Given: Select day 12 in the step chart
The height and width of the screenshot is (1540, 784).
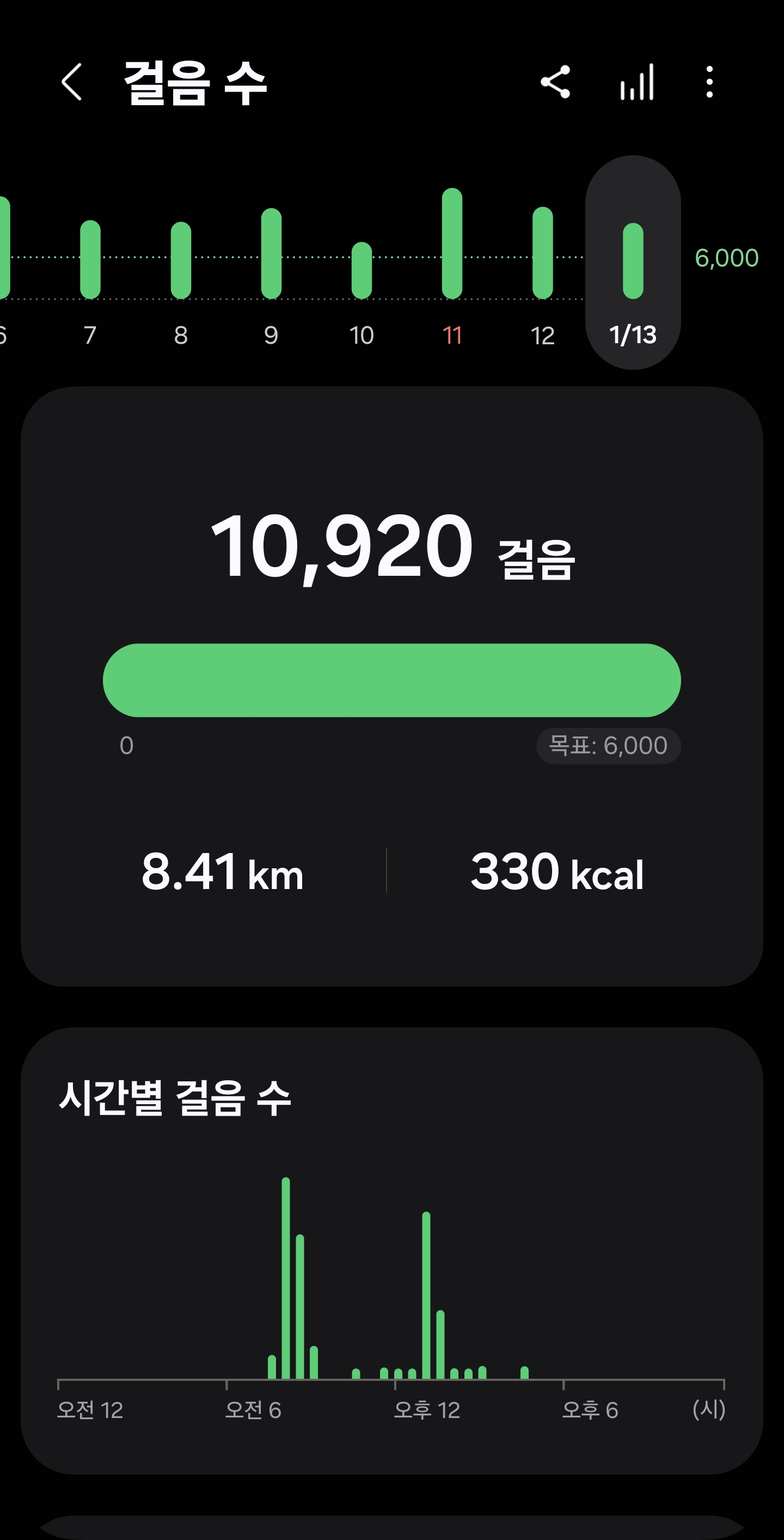Looking at the screenshot, I should [543, 254].
